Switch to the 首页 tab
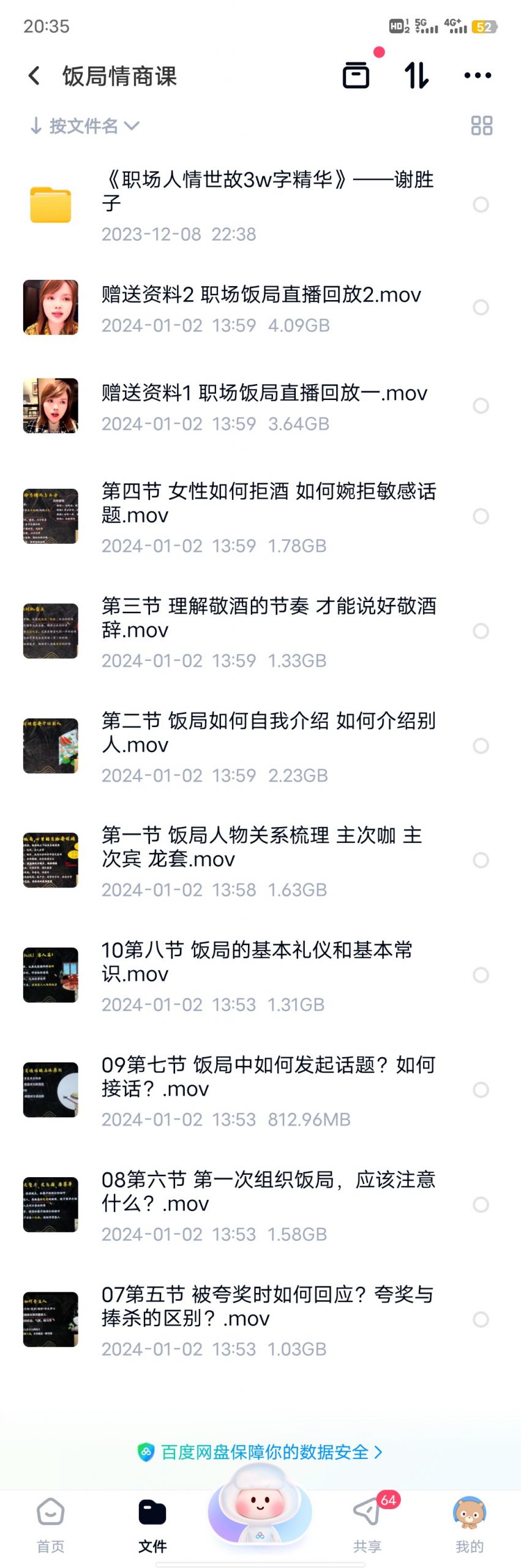This screenshot has height=1568, width=521. point(50,1523)
